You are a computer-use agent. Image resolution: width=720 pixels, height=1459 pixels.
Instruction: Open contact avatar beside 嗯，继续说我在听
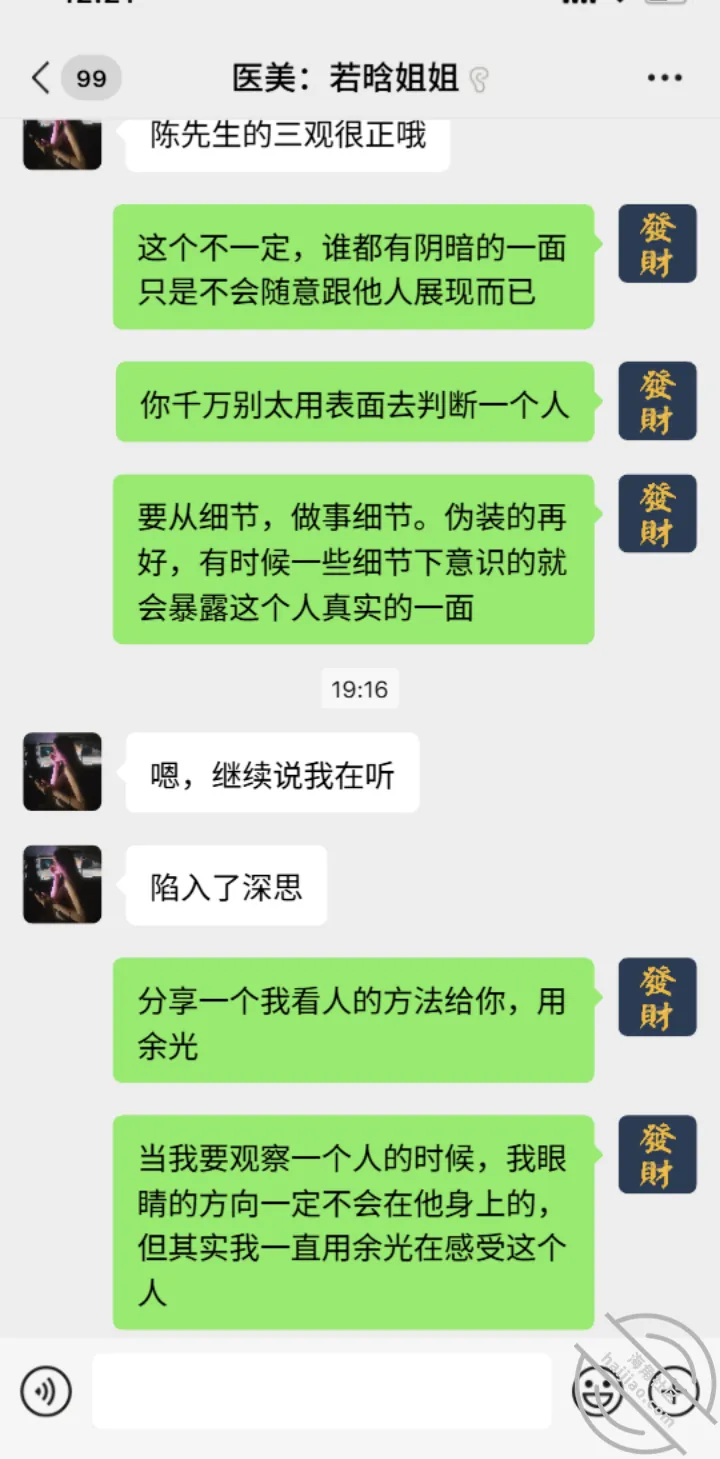click(62, 771)
